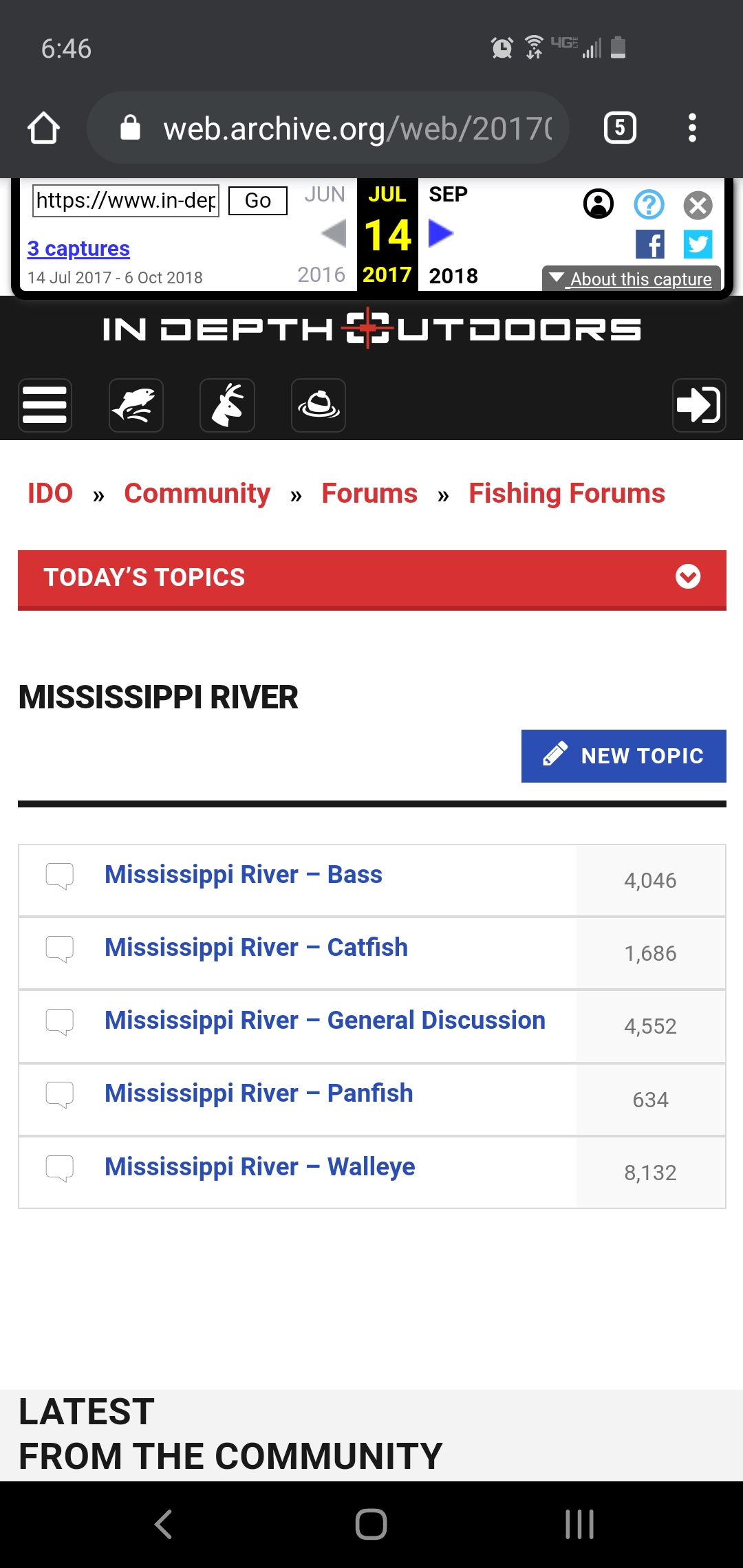Open Mississippi River – Catfish forum

(x=256, y=948)
